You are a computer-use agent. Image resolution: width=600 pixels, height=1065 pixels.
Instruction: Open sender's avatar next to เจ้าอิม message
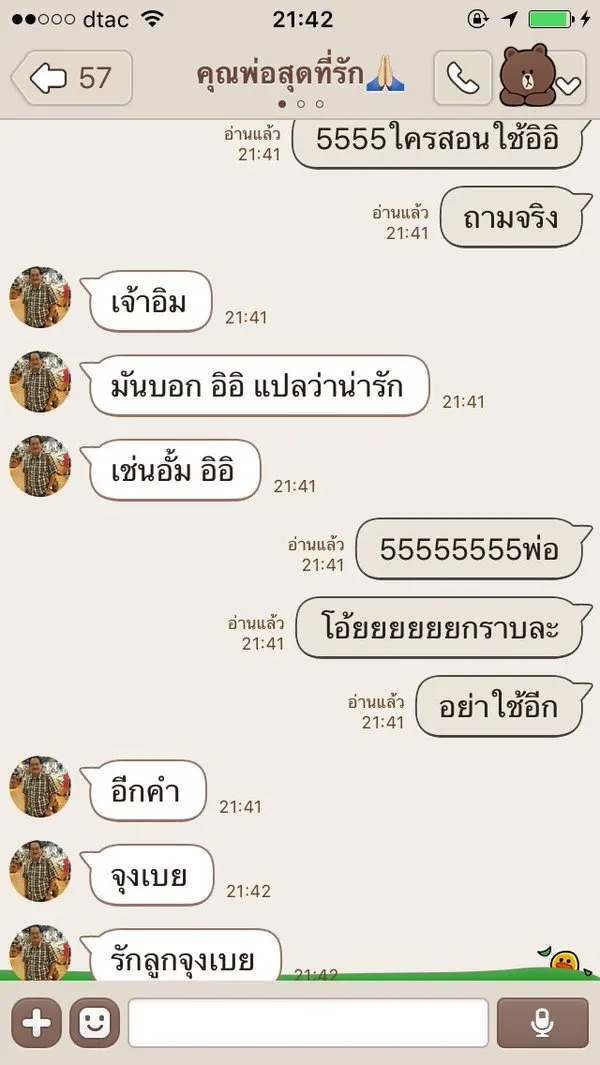[40, 297]
